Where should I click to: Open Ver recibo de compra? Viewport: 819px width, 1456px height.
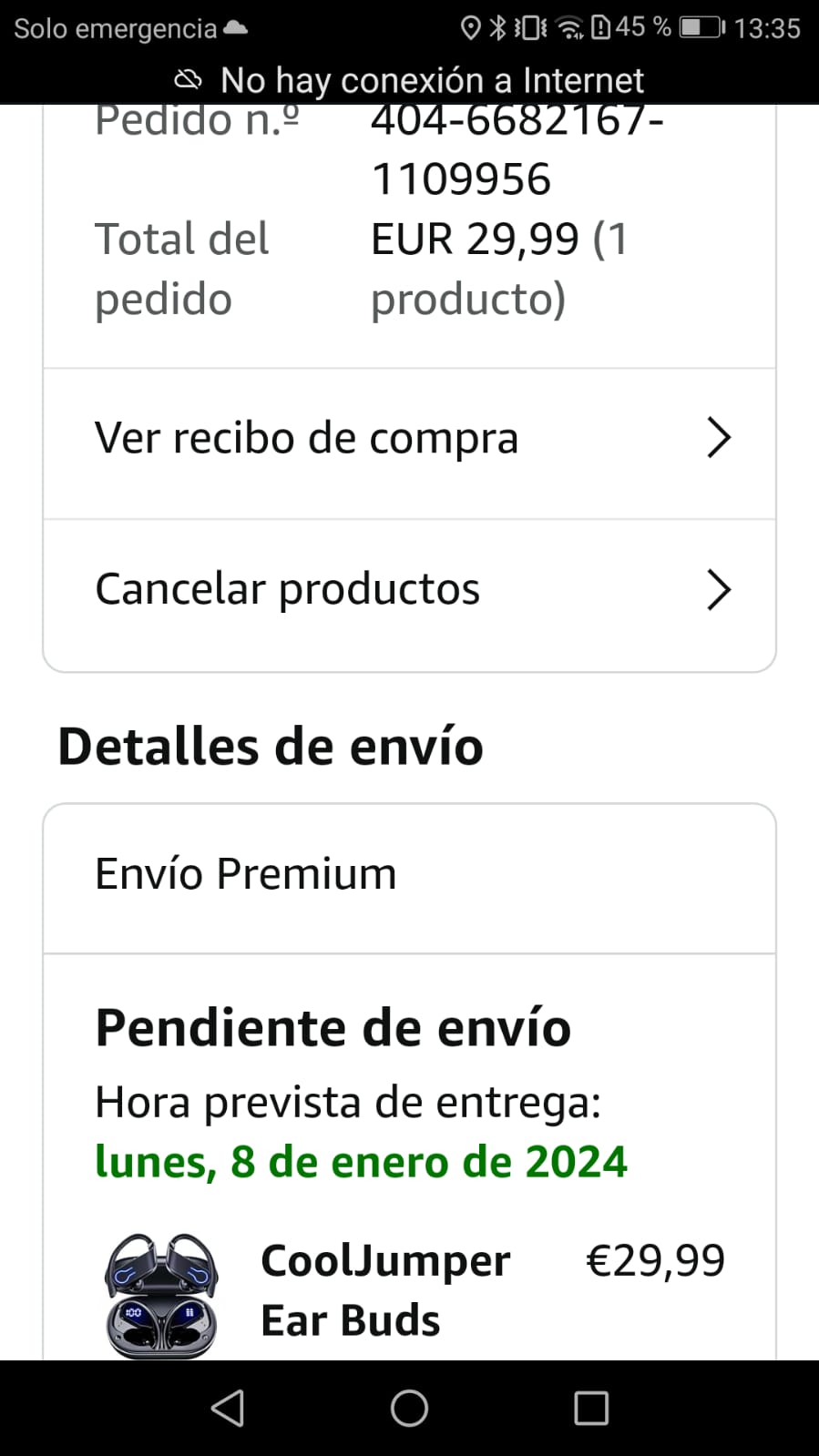coord(409,439)
